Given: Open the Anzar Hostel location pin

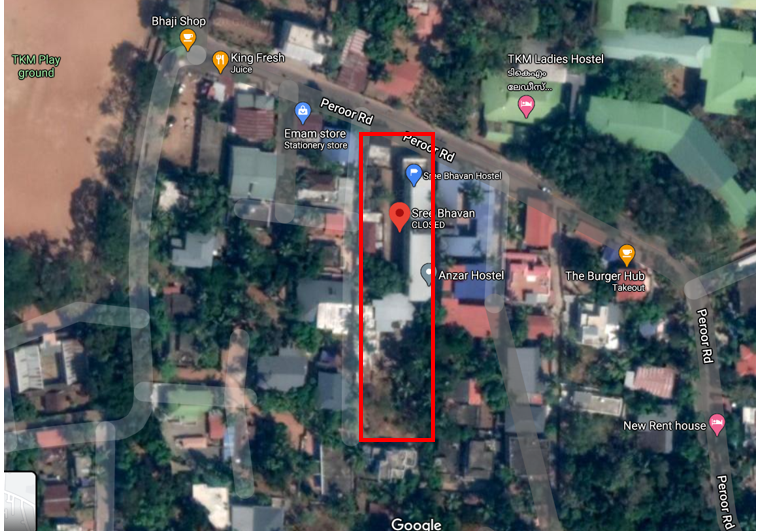Looking at the screenshot, I should point(428,273).
